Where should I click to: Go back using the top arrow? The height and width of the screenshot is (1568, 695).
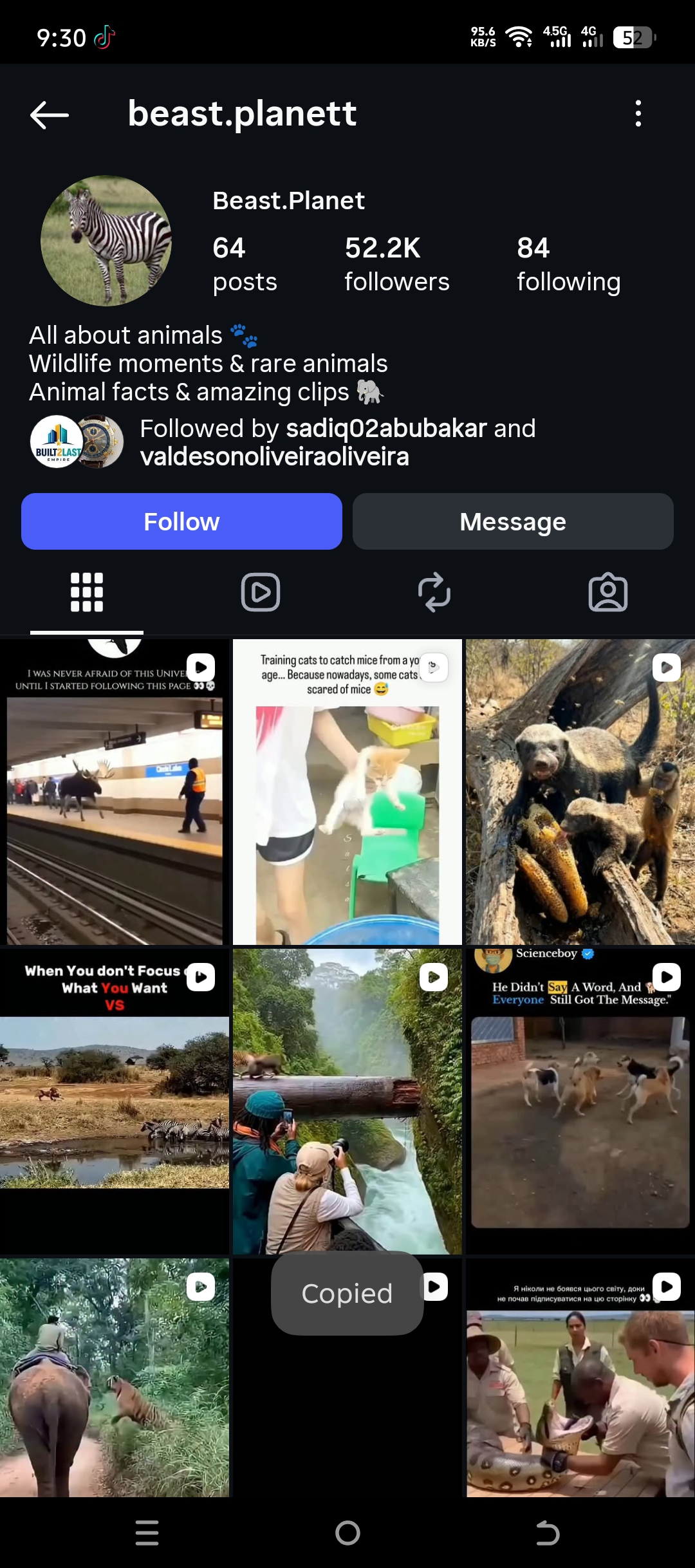pyautogui.click(x=49, y=115)
